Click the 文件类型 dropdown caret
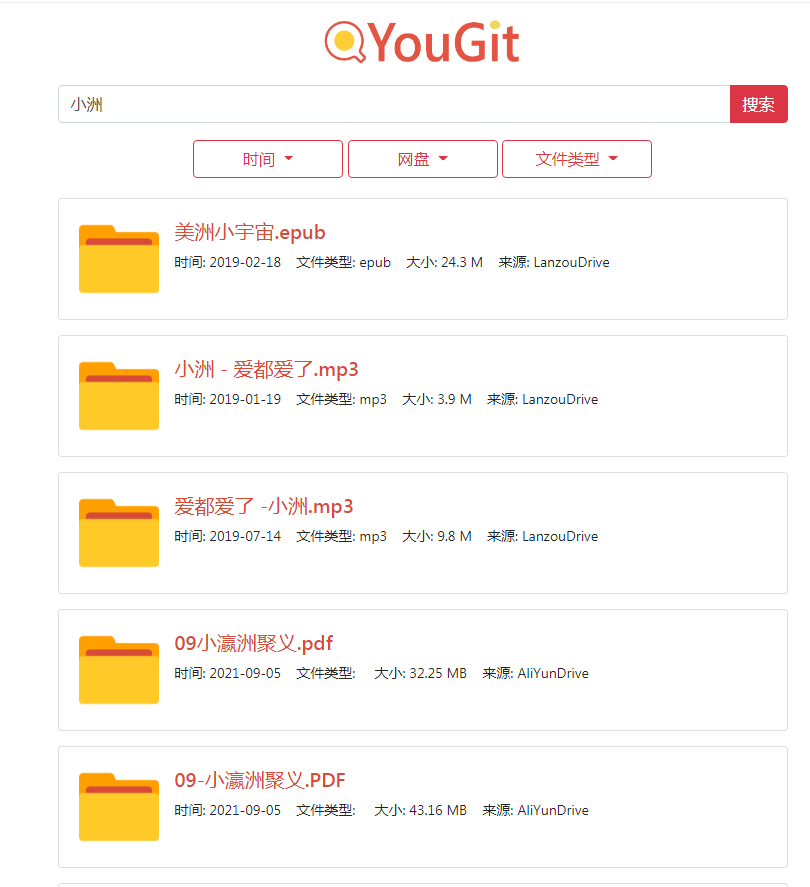The width and height of the screenshot is (810, 887). click(x=612, y=158)
